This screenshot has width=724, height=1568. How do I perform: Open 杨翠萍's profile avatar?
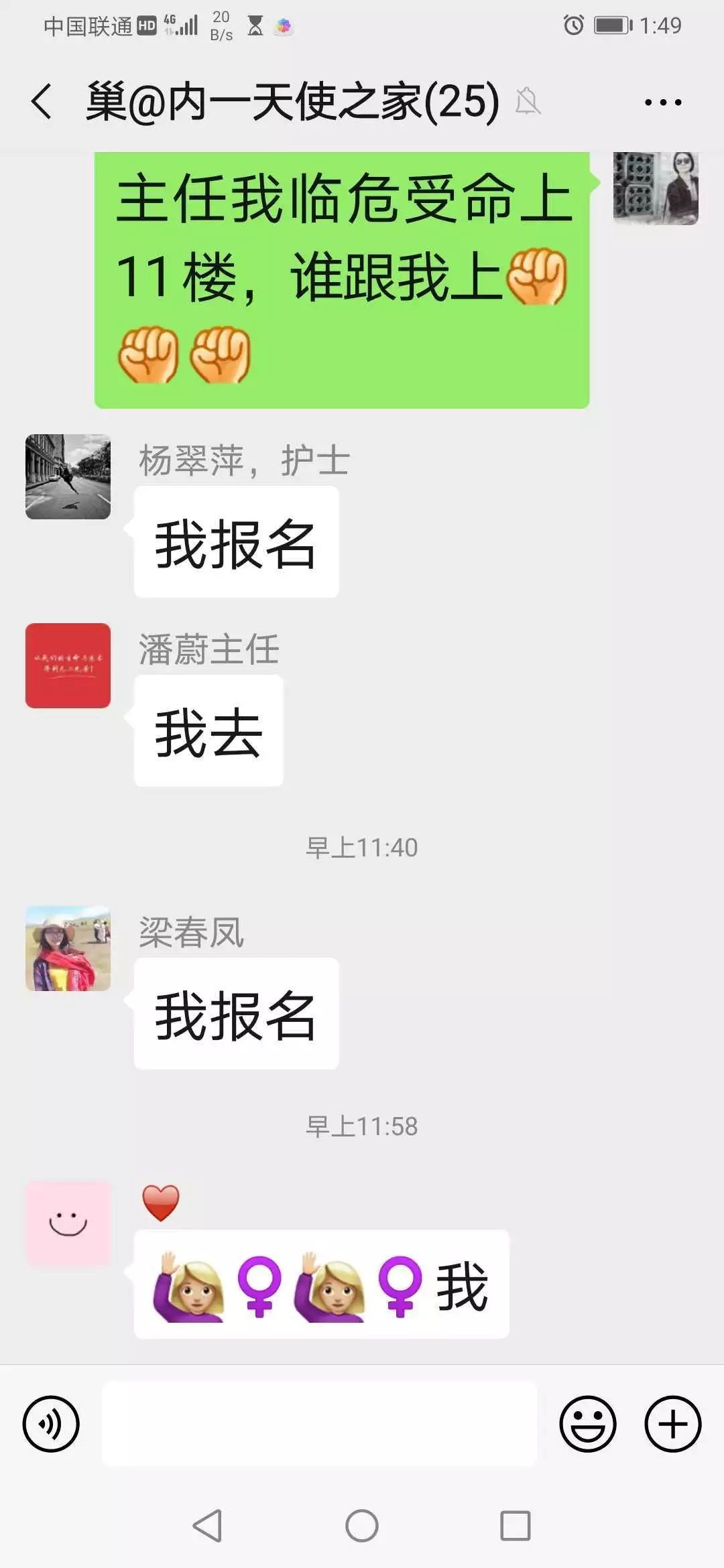68,476
